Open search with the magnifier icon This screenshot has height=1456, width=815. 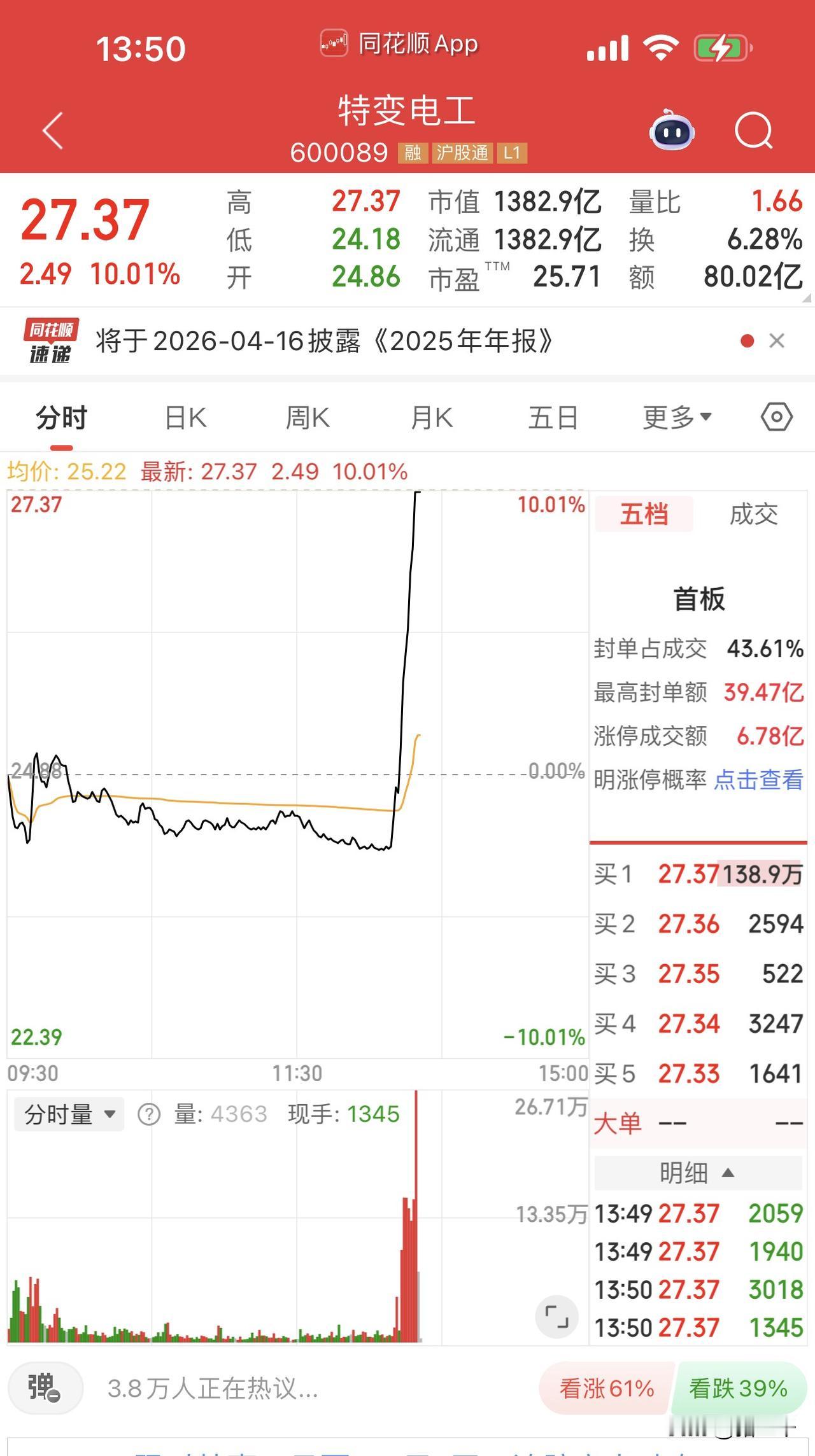753,130
